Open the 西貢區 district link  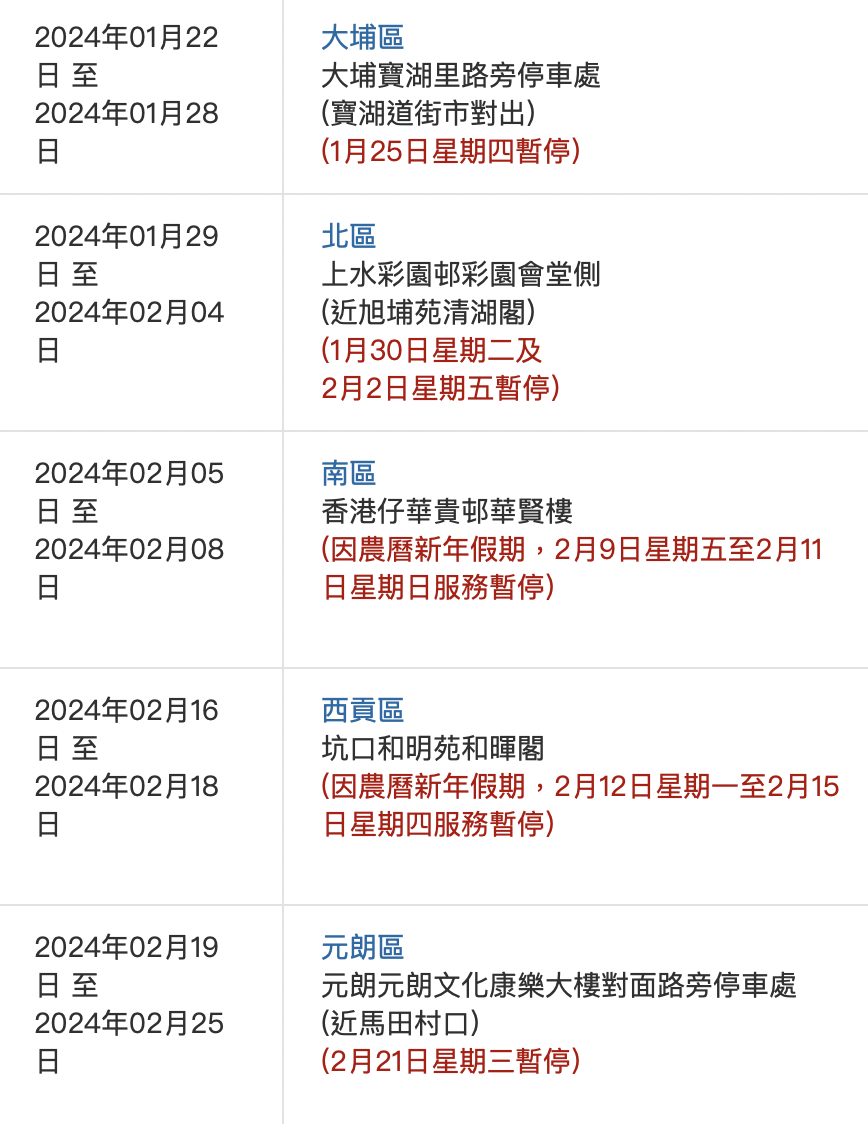(362, 710)
